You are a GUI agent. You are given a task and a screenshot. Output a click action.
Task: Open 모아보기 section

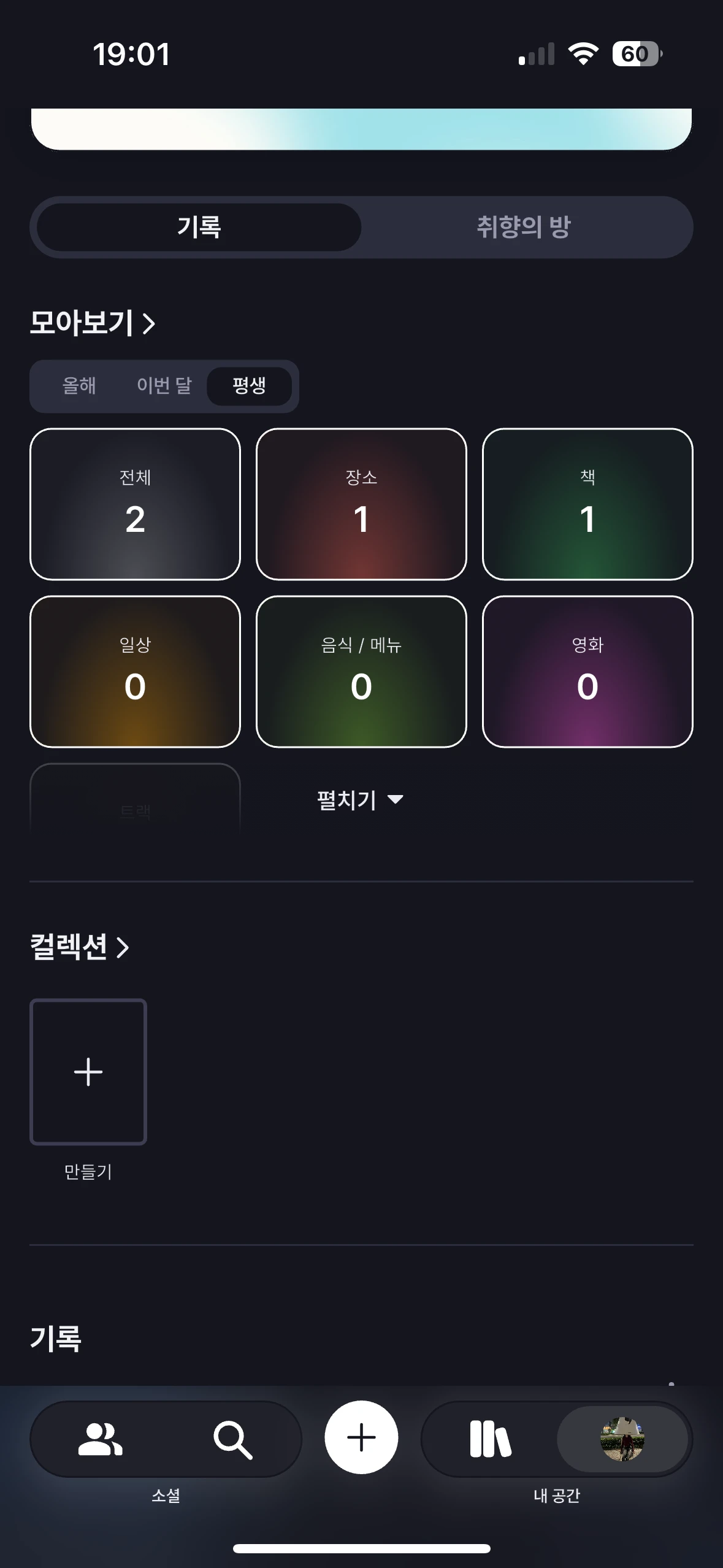coord(93,323)
